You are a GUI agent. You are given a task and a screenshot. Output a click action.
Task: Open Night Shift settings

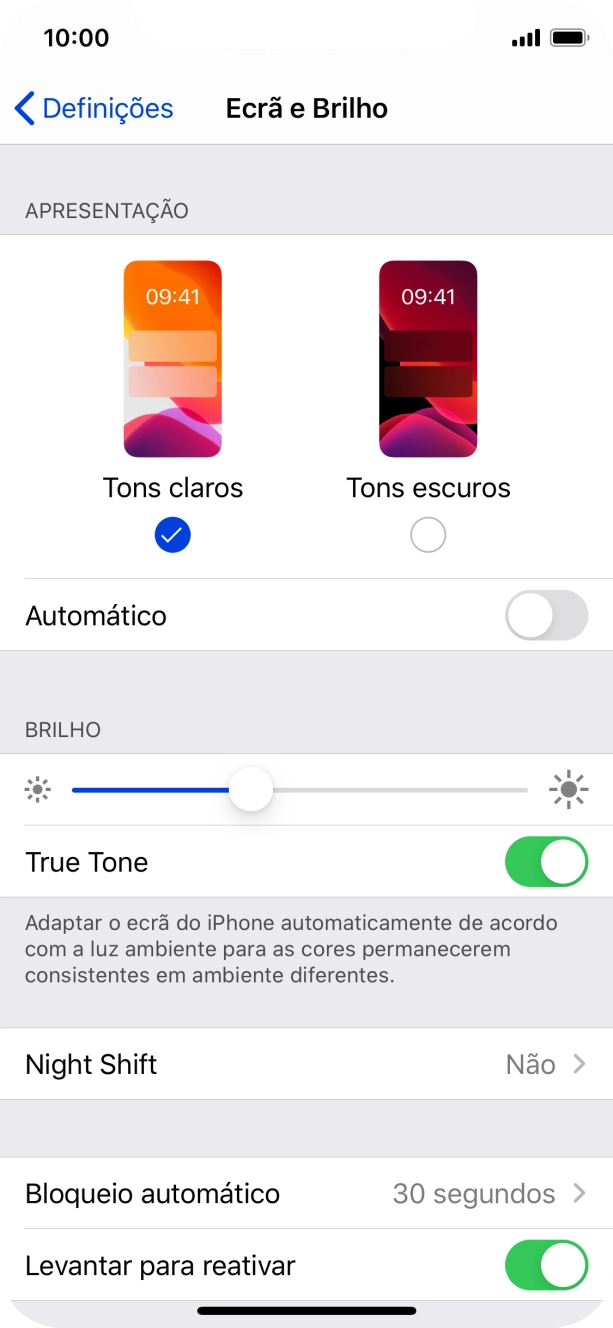(306, 1064)
